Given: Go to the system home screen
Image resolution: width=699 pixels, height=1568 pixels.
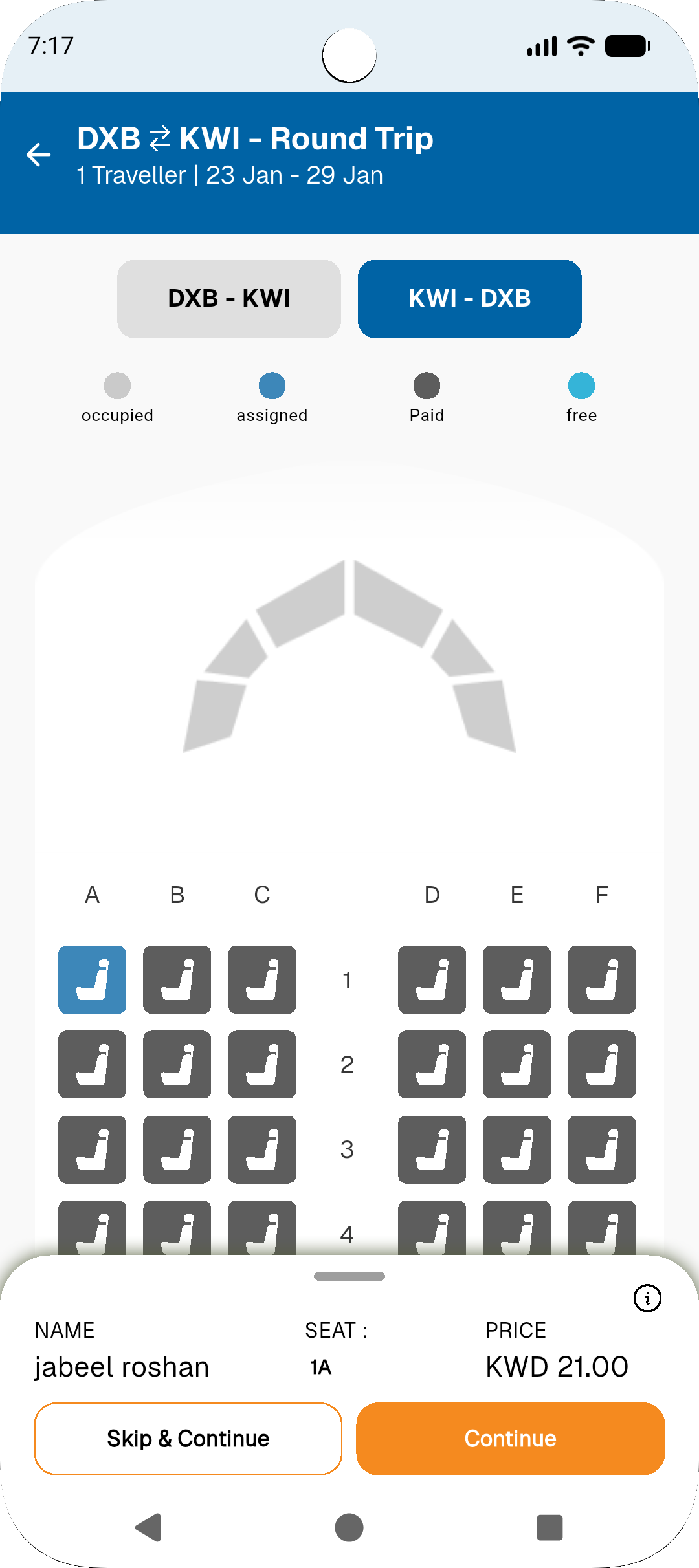Looking at the screenshot, I should point(349,1528).
